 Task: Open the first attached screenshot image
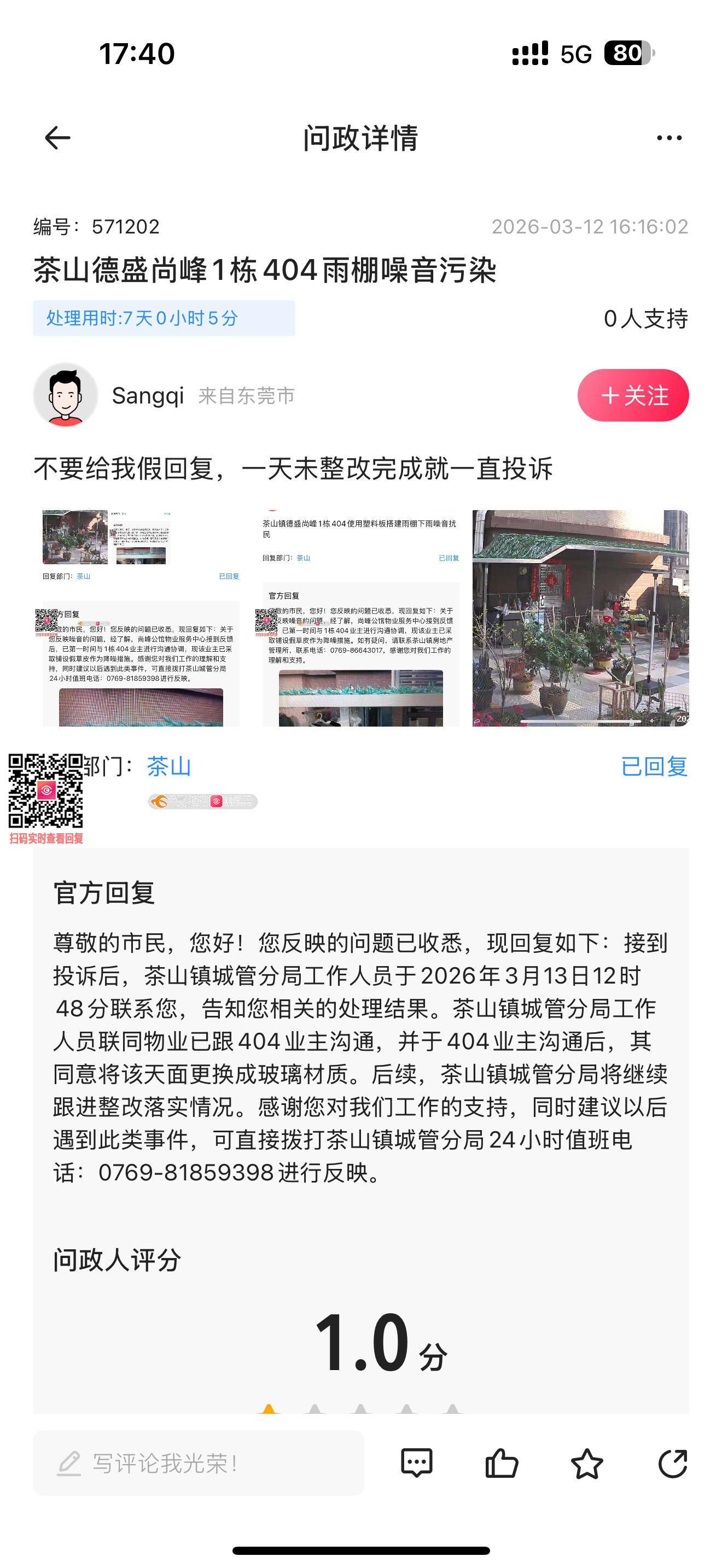pyautogui.click(x=141, y=618)
